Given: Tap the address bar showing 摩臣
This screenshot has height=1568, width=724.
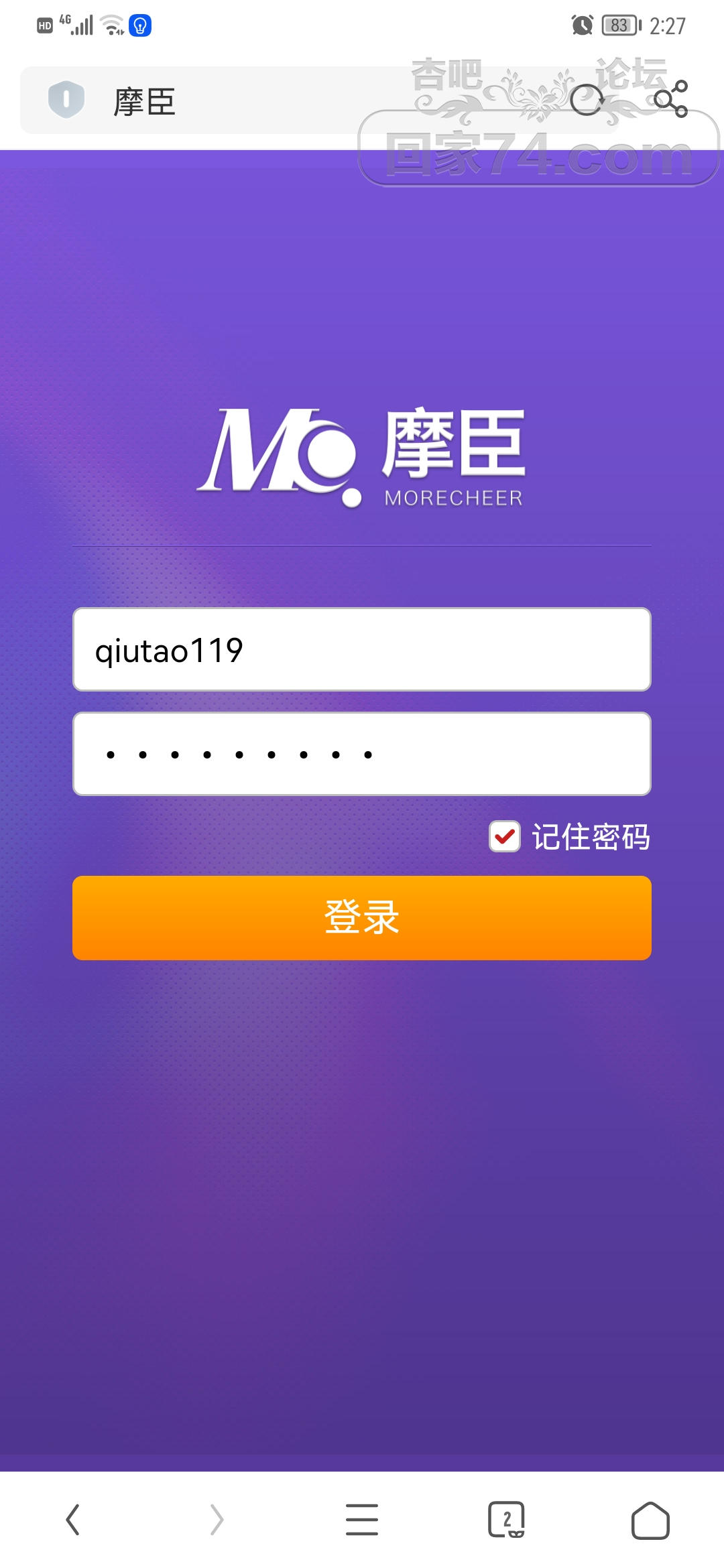Looking at the screenshot, I should click(x=268, y=101).
